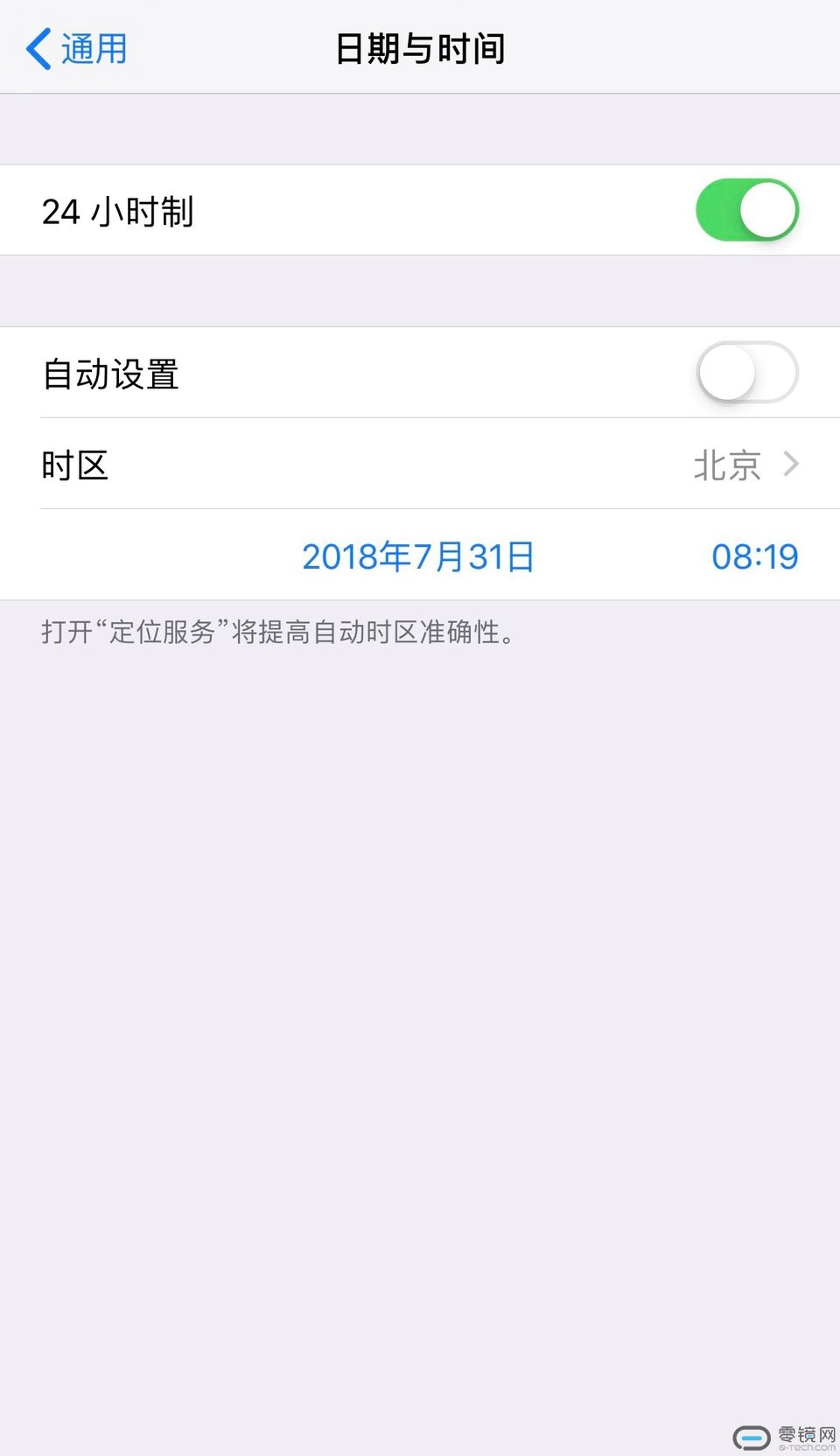840x1456 pixels.
Task: Enable the 自动设置 switch
Action: (x=747, y=373)
